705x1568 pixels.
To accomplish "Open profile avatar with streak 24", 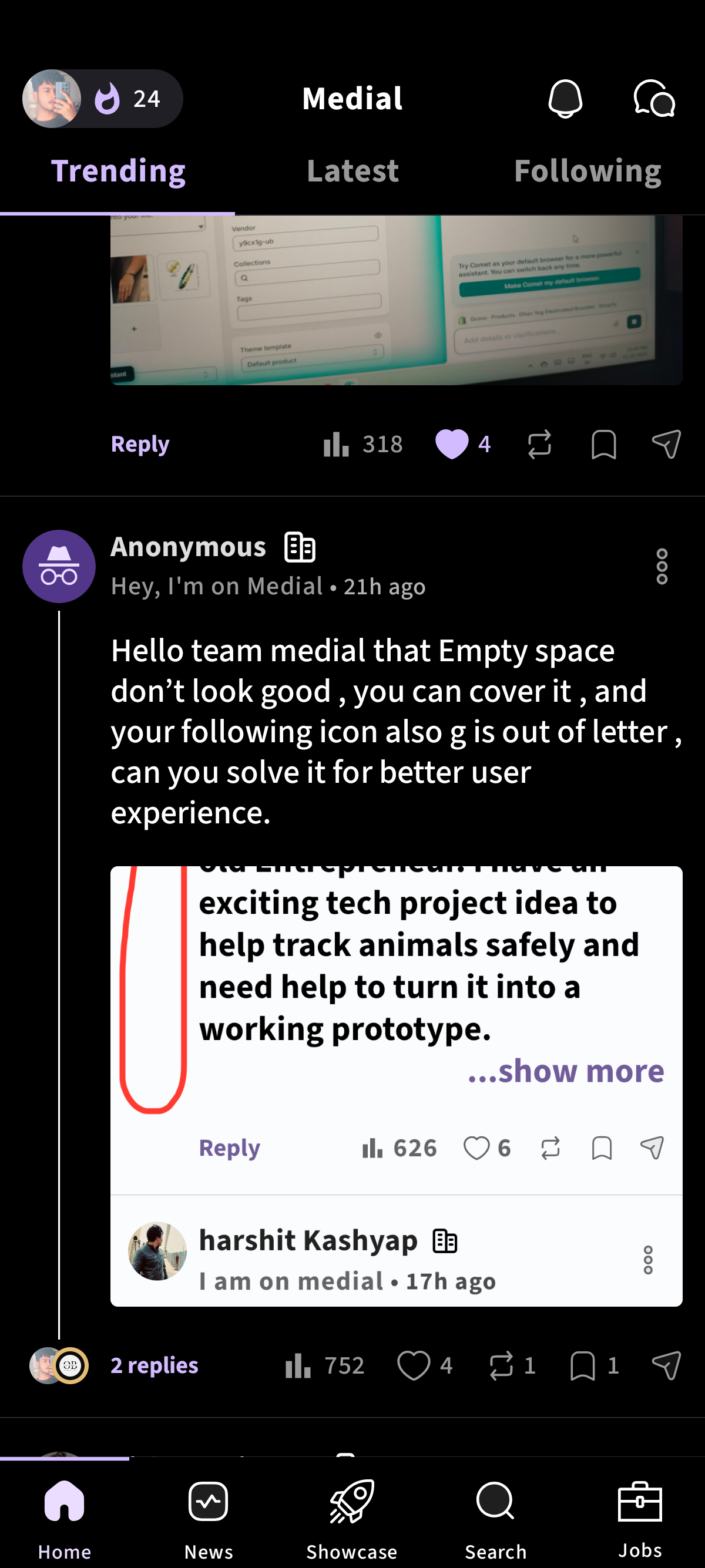I will [x=52, y=99].
